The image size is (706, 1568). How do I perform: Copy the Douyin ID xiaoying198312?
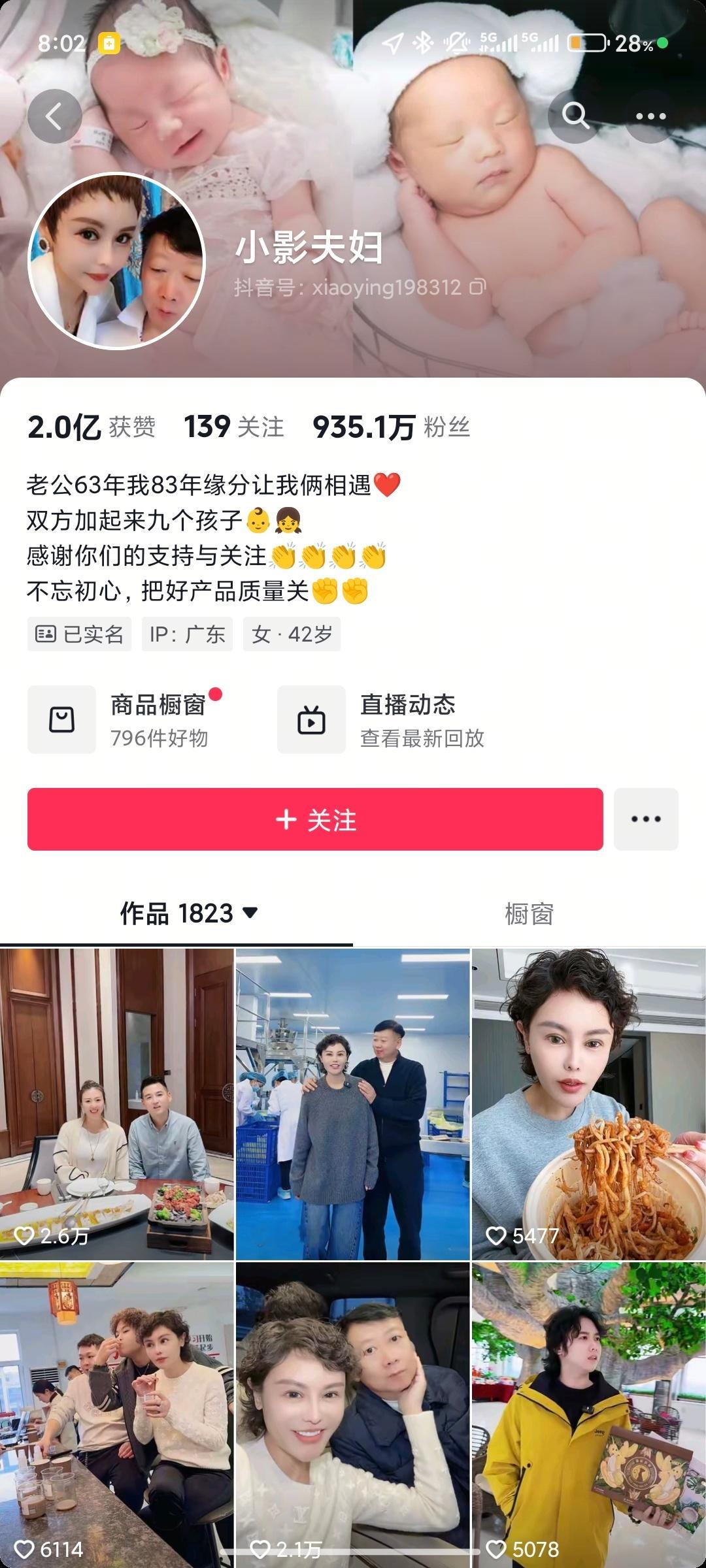point(479,287)
